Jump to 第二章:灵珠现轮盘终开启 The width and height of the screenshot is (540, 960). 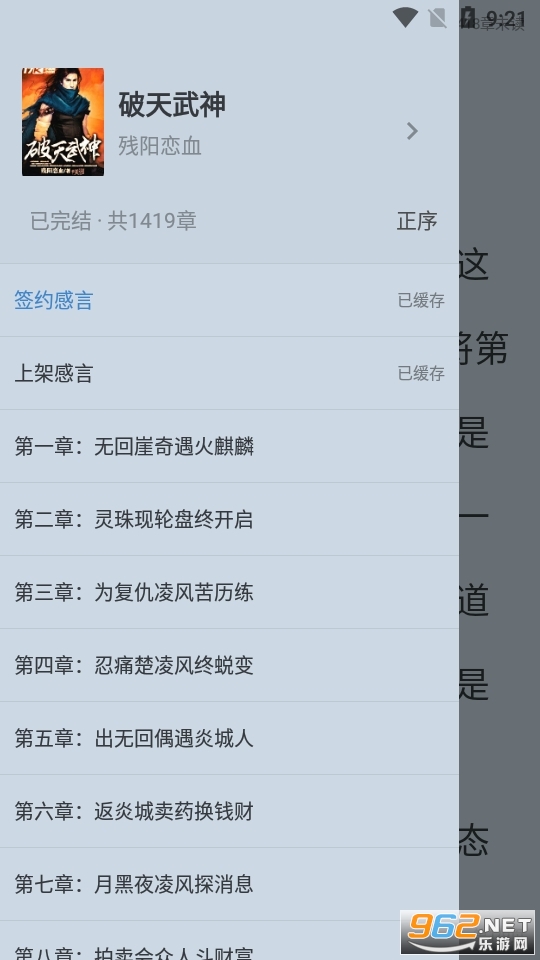click(230, 519)
